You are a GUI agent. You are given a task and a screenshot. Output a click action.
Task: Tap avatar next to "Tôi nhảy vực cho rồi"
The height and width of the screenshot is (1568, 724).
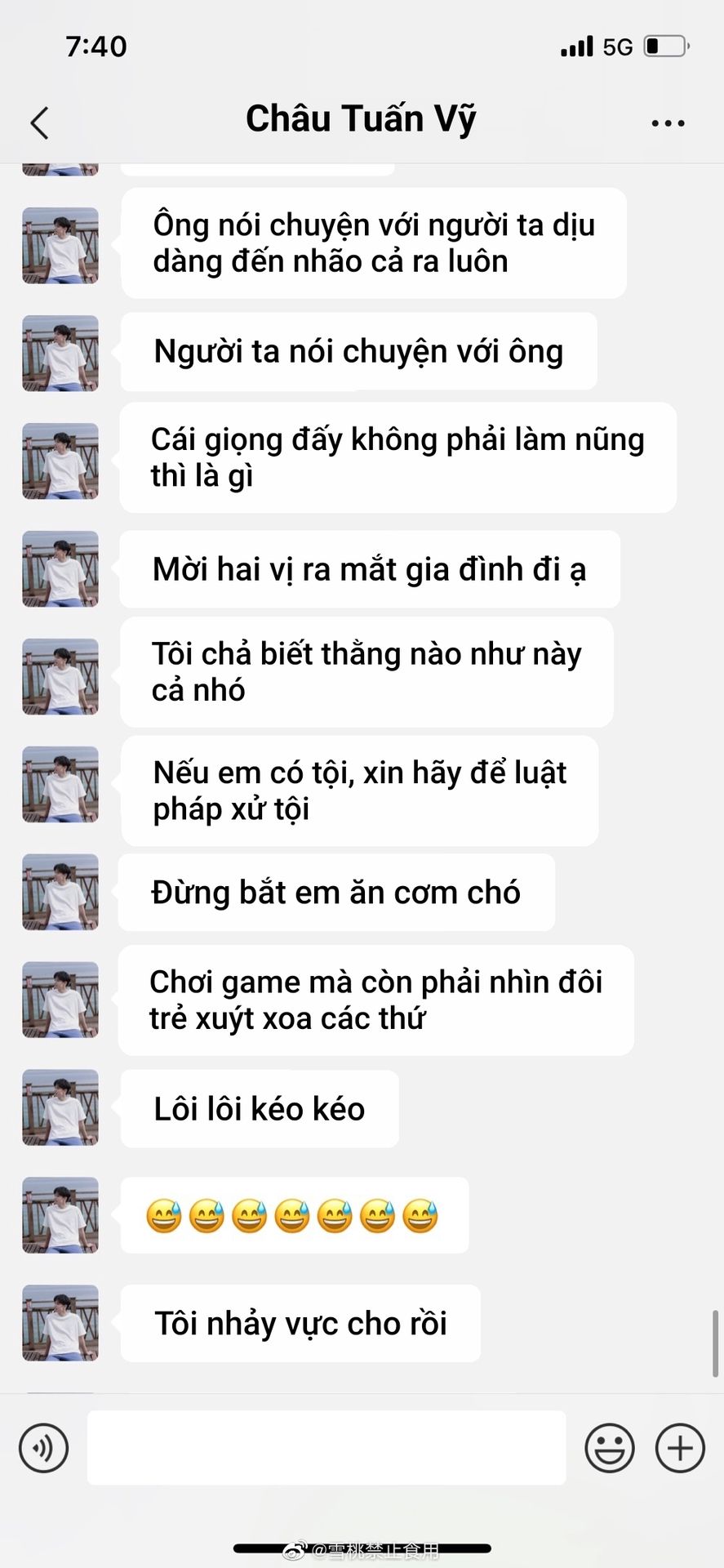click(x=60, y=1322)
